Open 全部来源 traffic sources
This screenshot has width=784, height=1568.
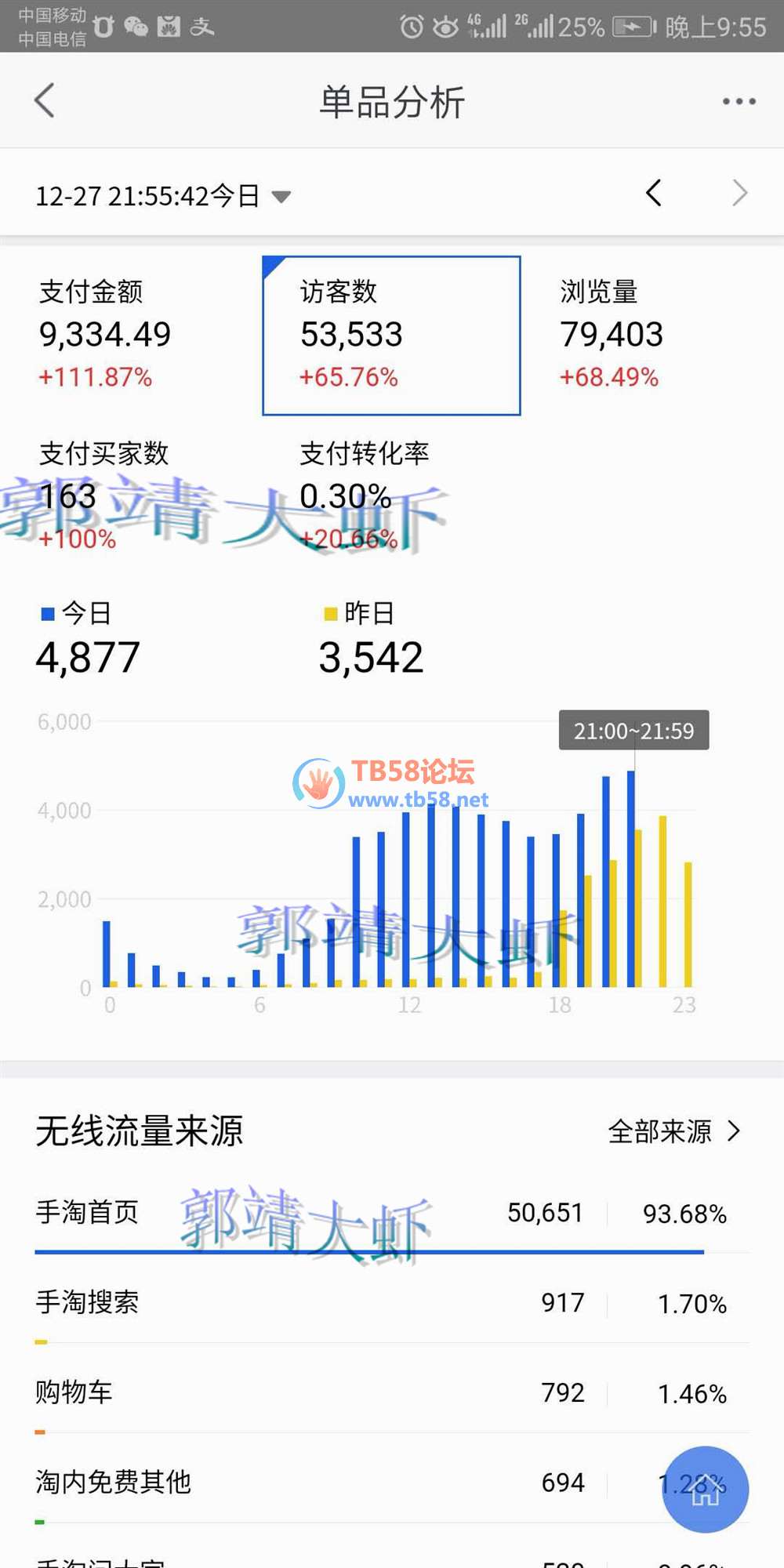pos(674,1131)
